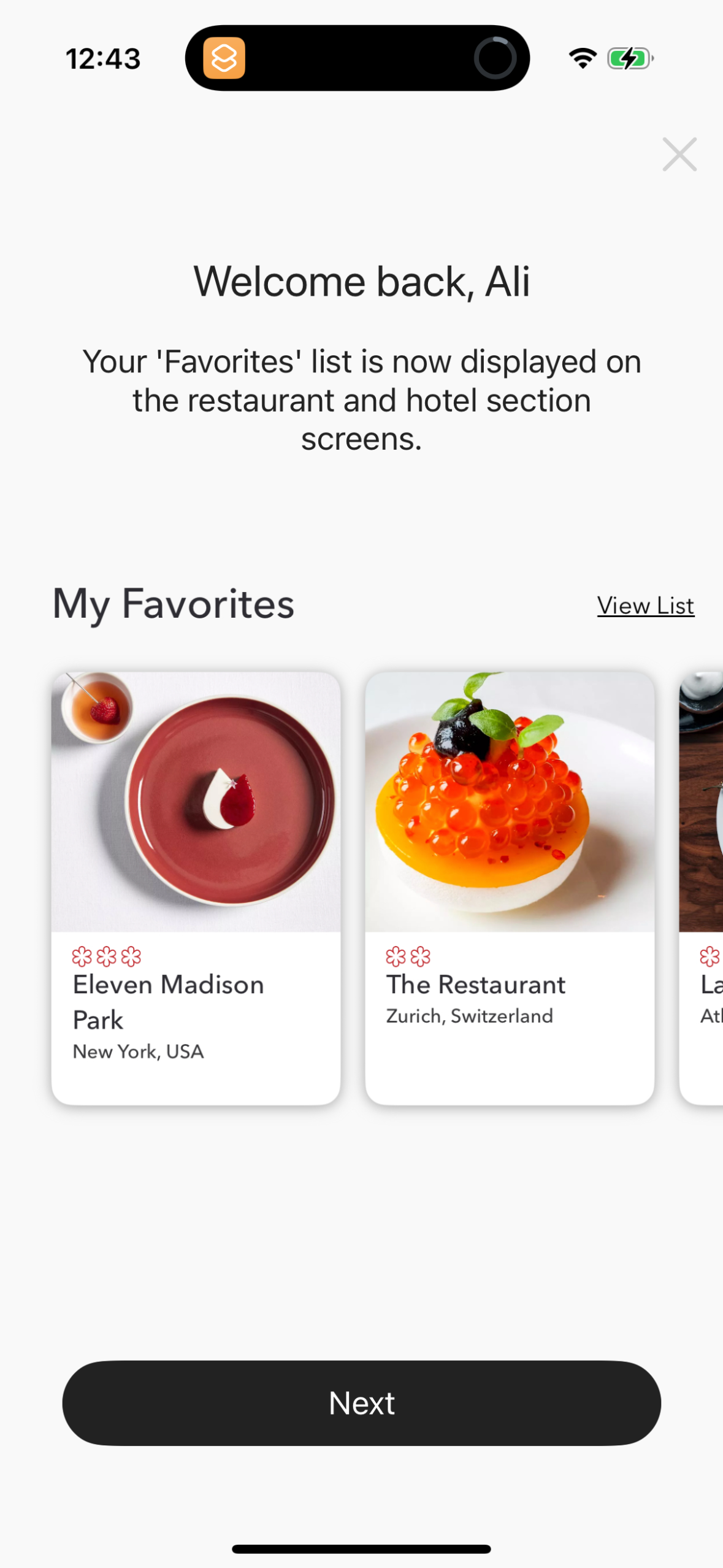Open the View List link
The image size is (723, 1568).
(x=645, y=605)
